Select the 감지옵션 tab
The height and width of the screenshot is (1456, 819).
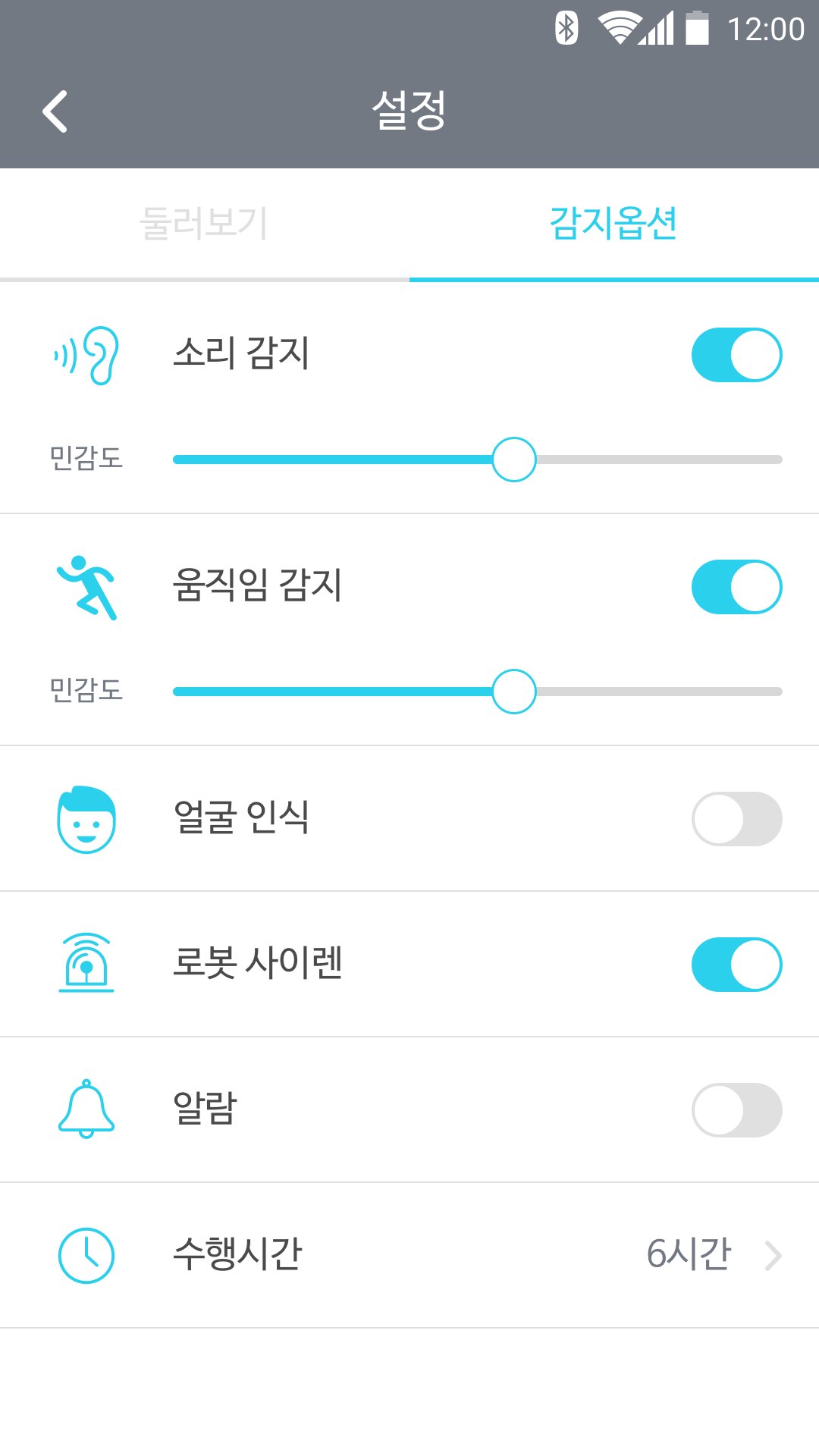613,224
